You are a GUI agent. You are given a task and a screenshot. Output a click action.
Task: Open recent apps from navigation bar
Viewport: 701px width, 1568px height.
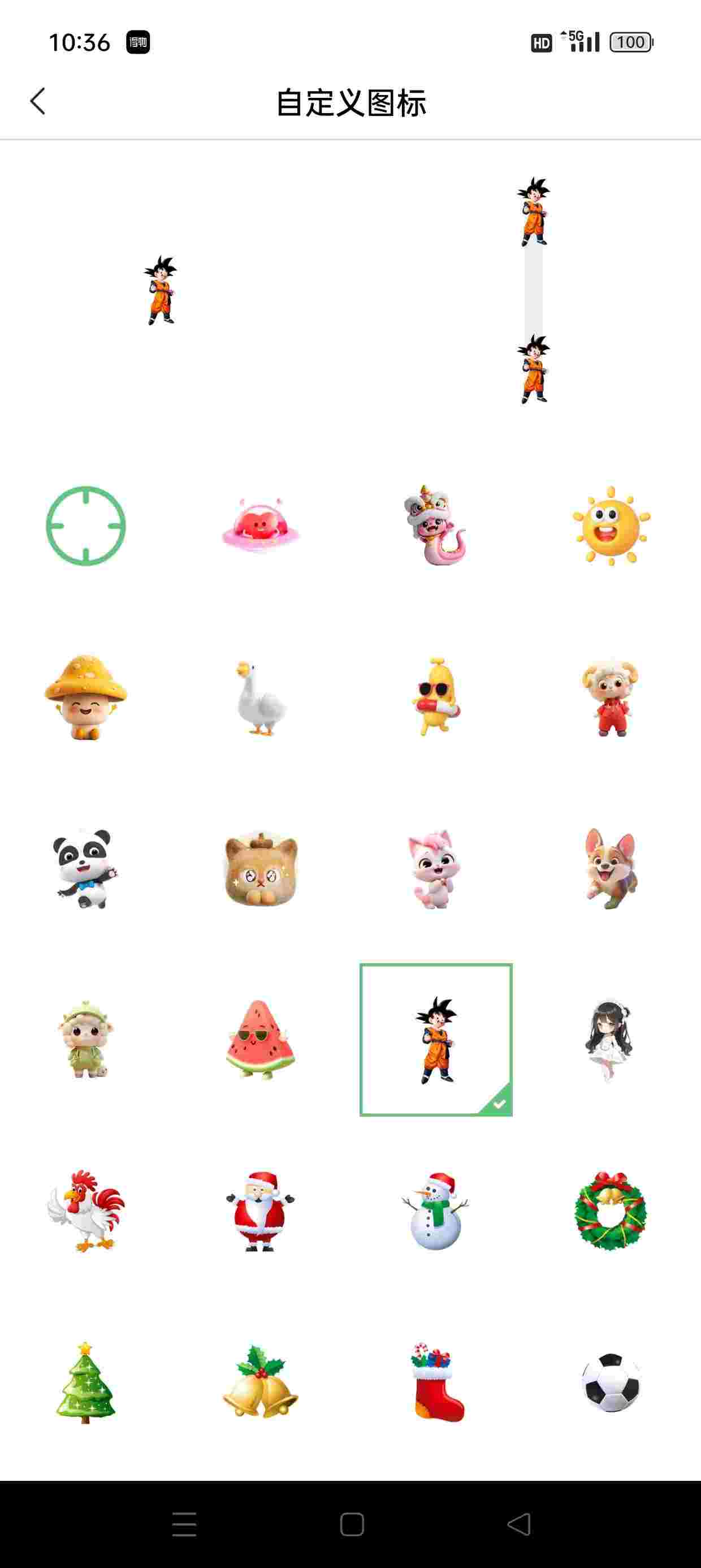[184, 1524]
